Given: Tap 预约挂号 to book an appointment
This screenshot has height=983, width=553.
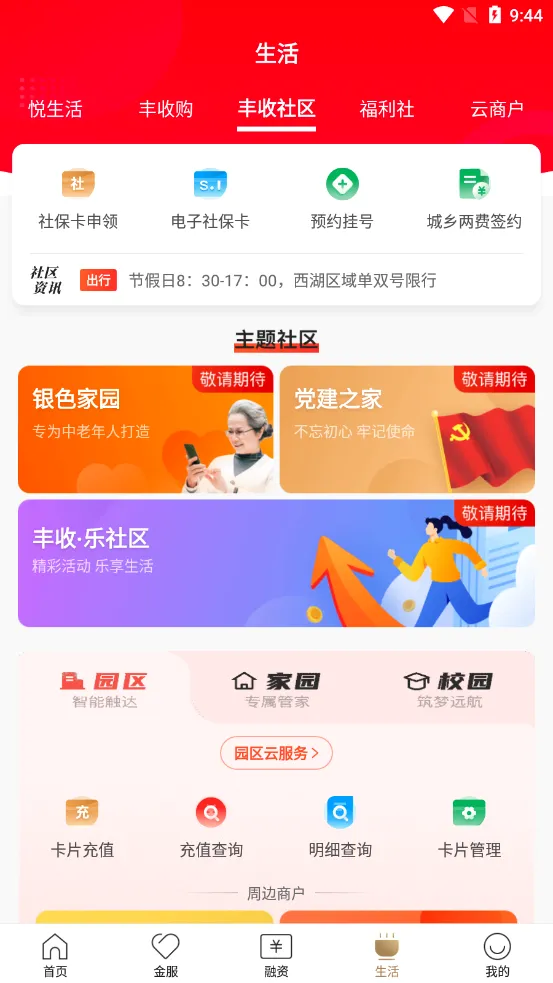Looking at the screenshot, I should pyautogui.click(x=342, y=199).
